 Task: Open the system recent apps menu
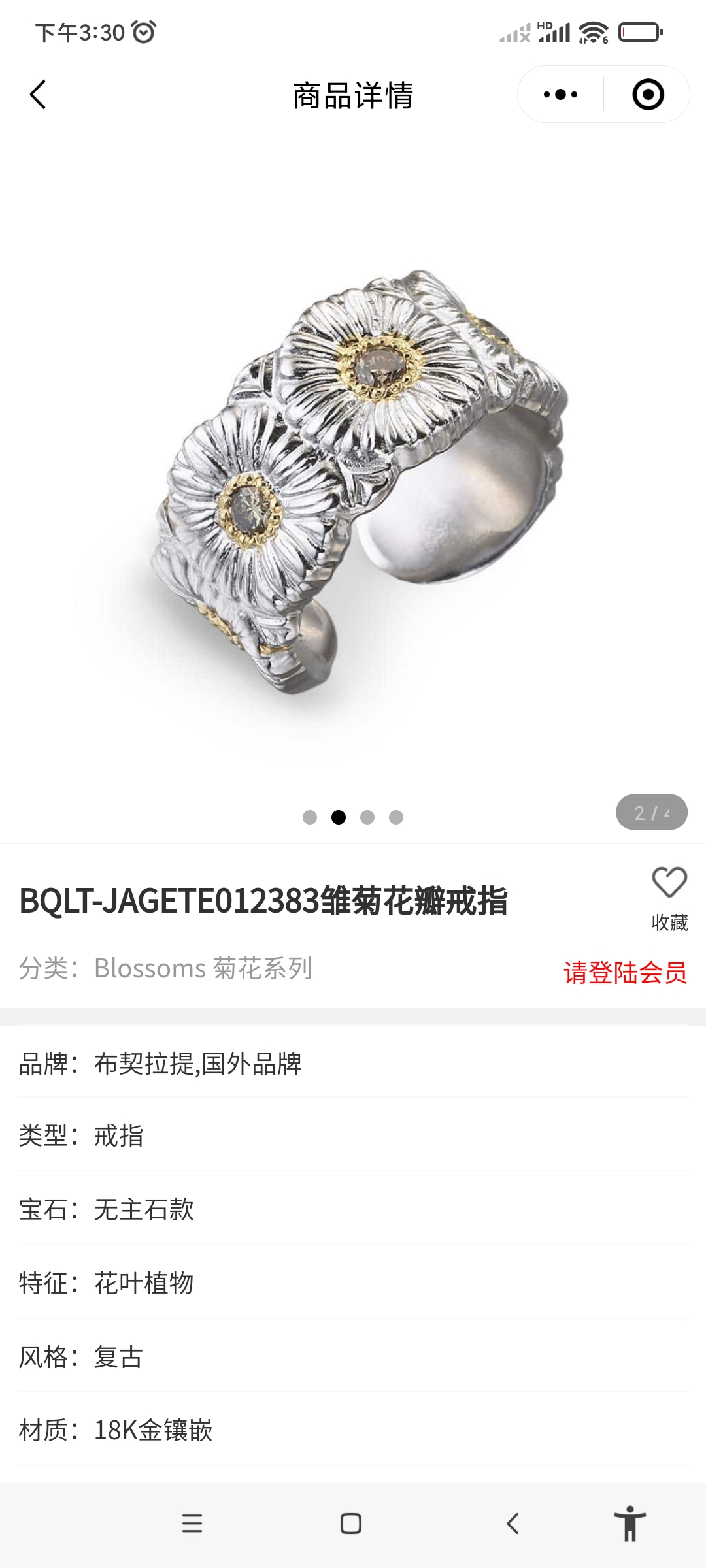pyautogui.click(x=192, y=1524)
